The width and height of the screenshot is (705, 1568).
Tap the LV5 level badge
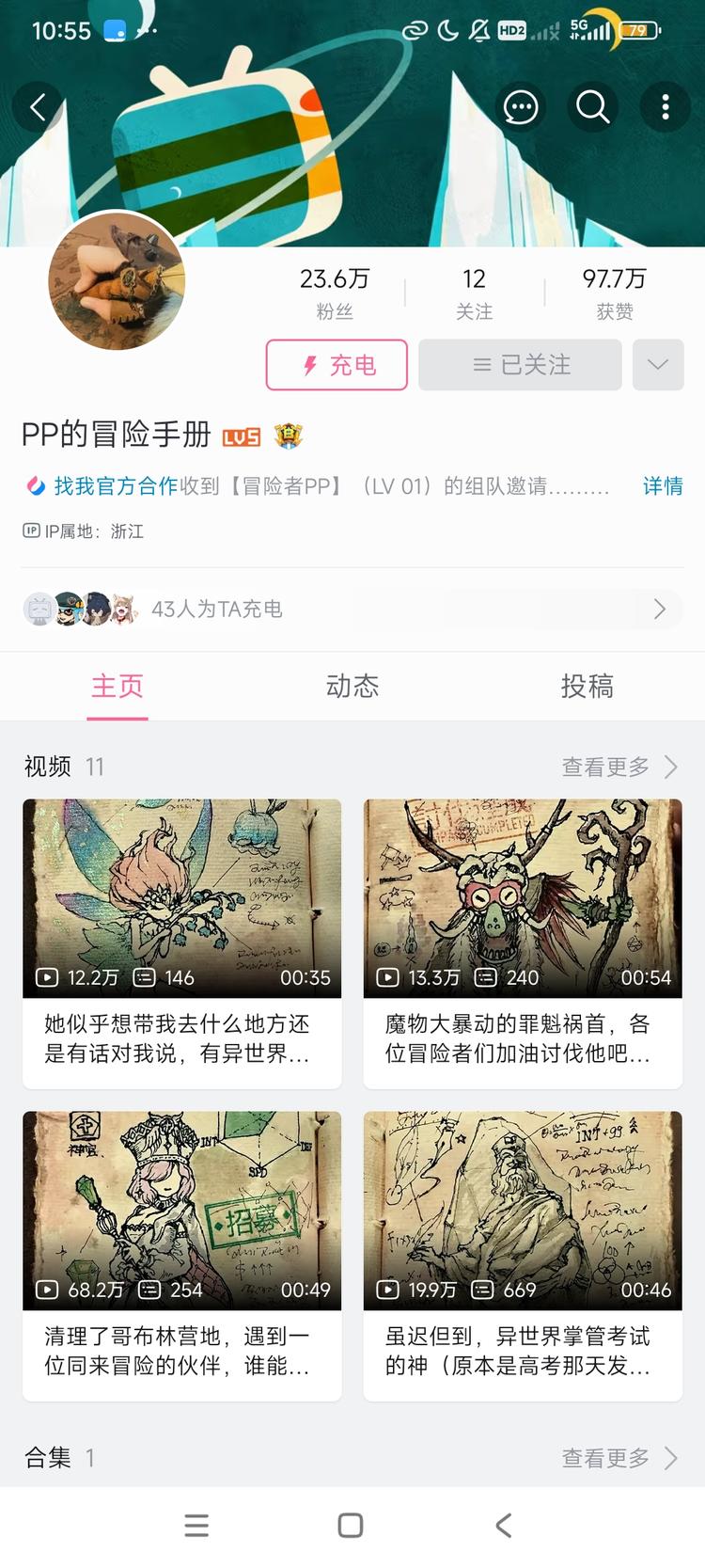tap(242, 436)
